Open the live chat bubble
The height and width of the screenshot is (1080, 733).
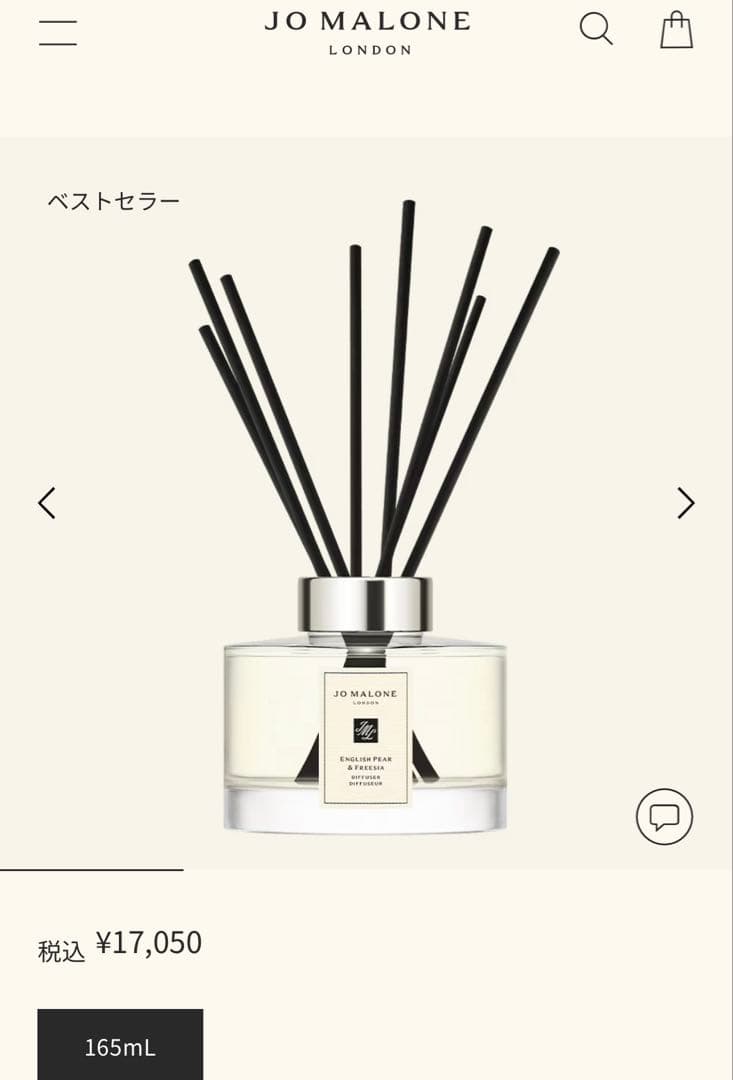(664, 817)
